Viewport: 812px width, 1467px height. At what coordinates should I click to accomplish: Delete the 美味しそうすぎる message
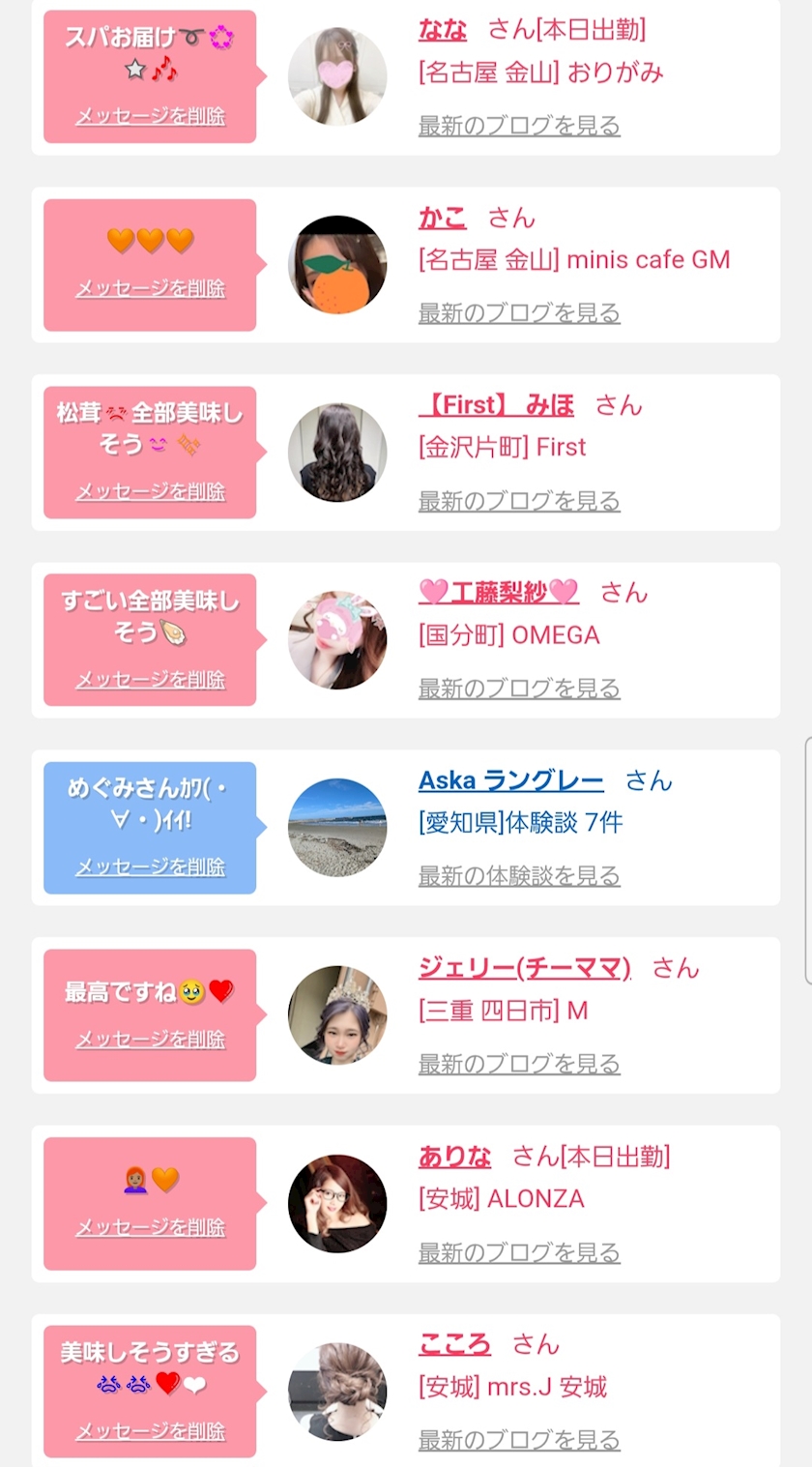[150, 1431]
